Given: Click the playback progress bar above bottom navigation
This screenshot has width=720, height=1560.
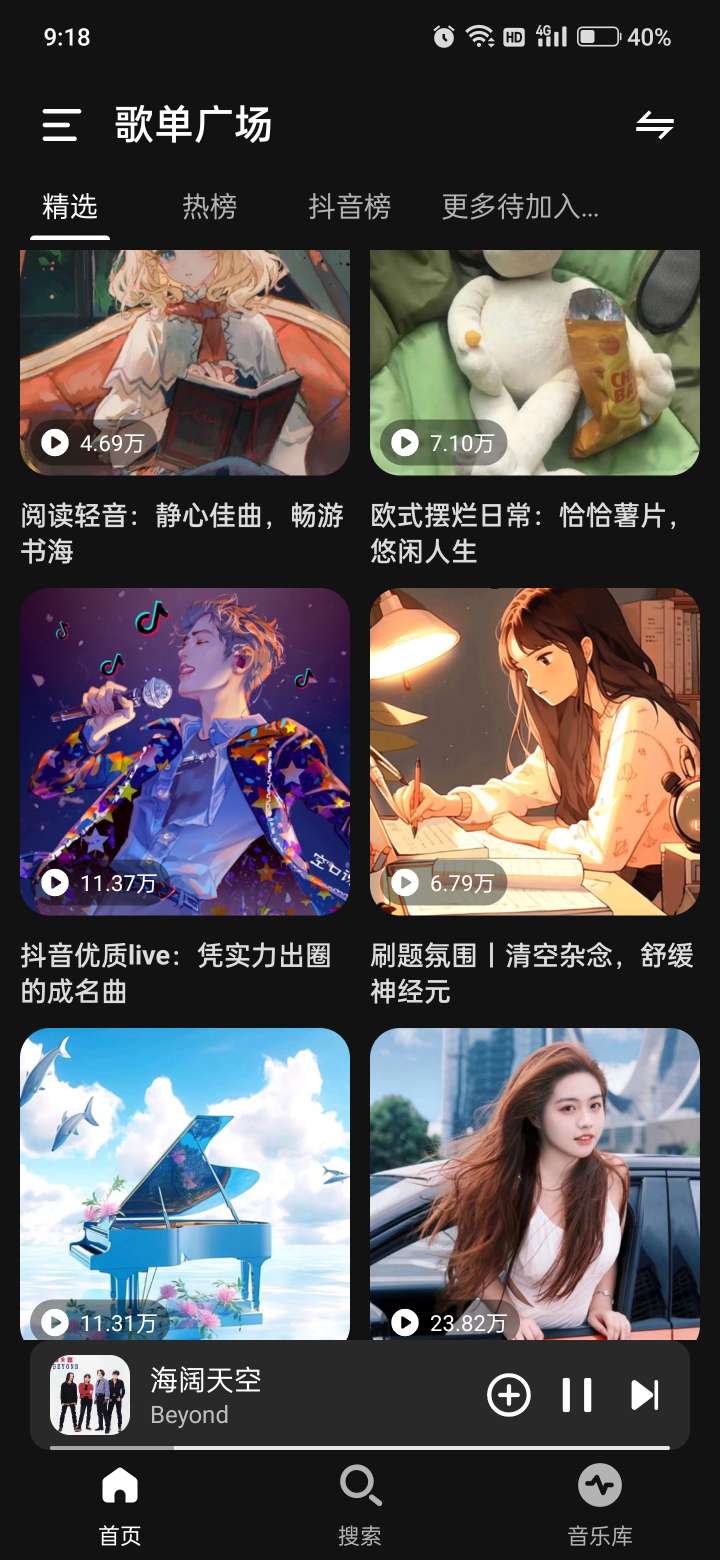Looking at the screenshot, I should point(360,1447).
